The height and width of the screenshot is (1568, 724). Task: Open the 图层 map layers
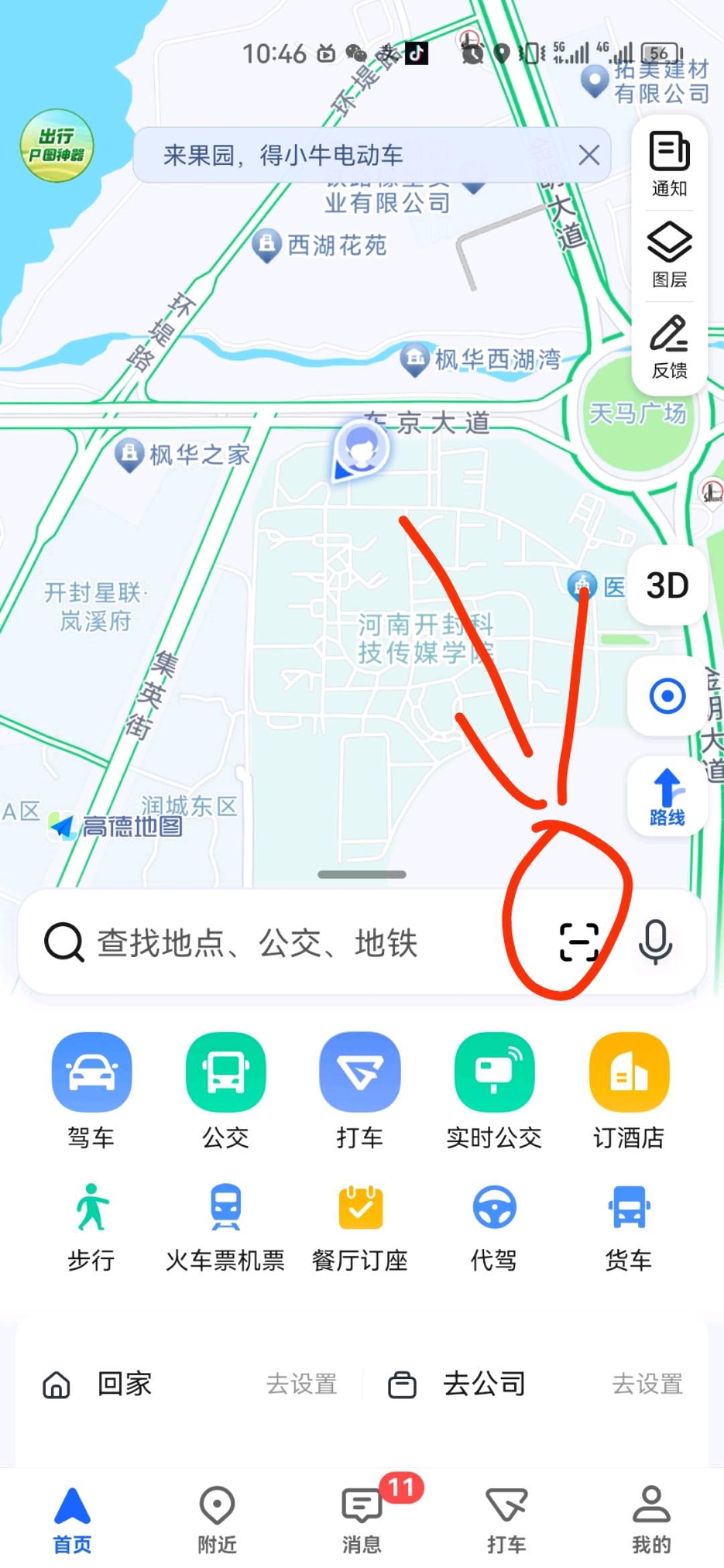[669, 255]
